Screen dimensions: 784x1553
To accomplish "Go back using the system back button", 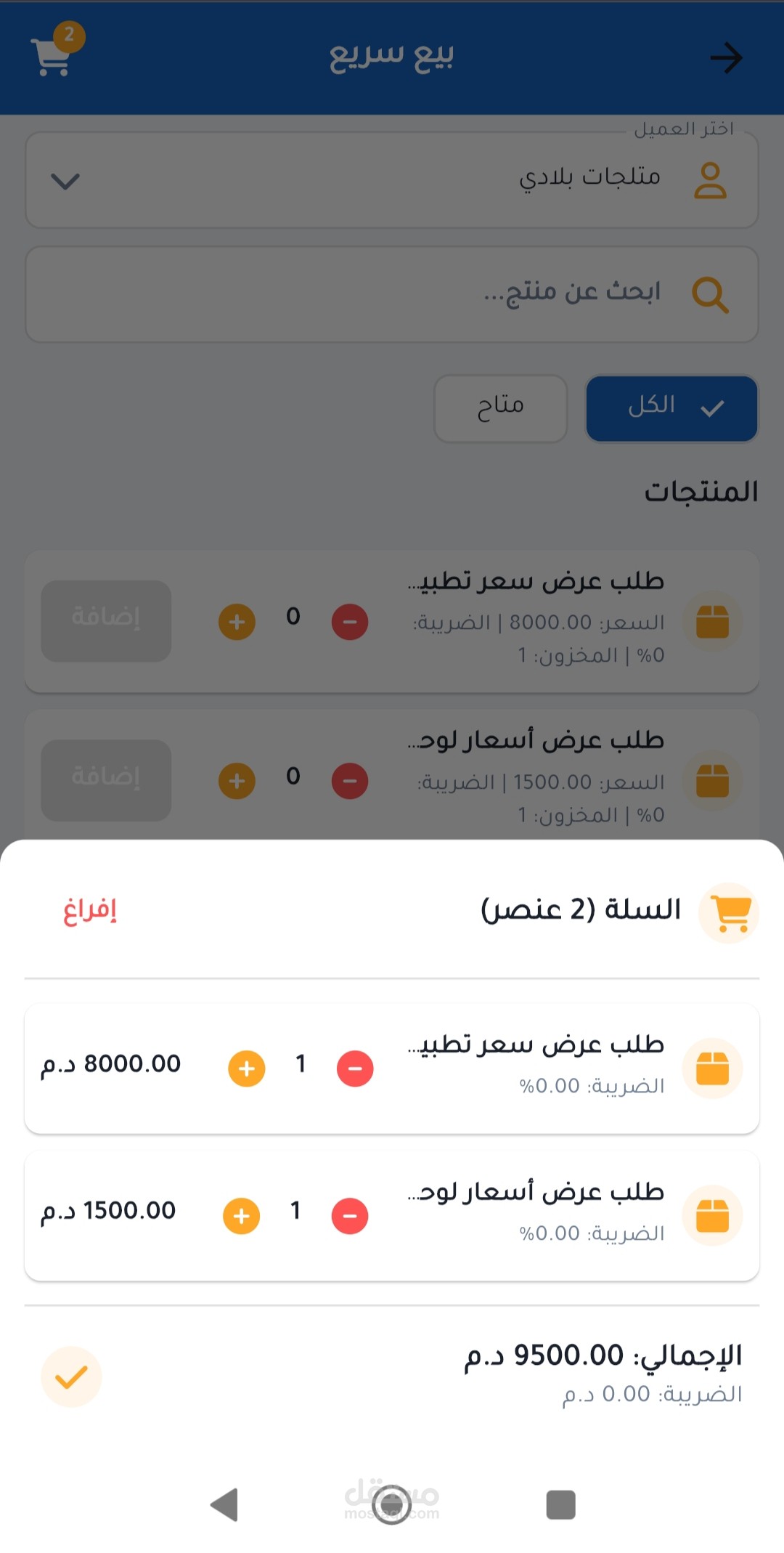I will click(x=224, y=1504).
